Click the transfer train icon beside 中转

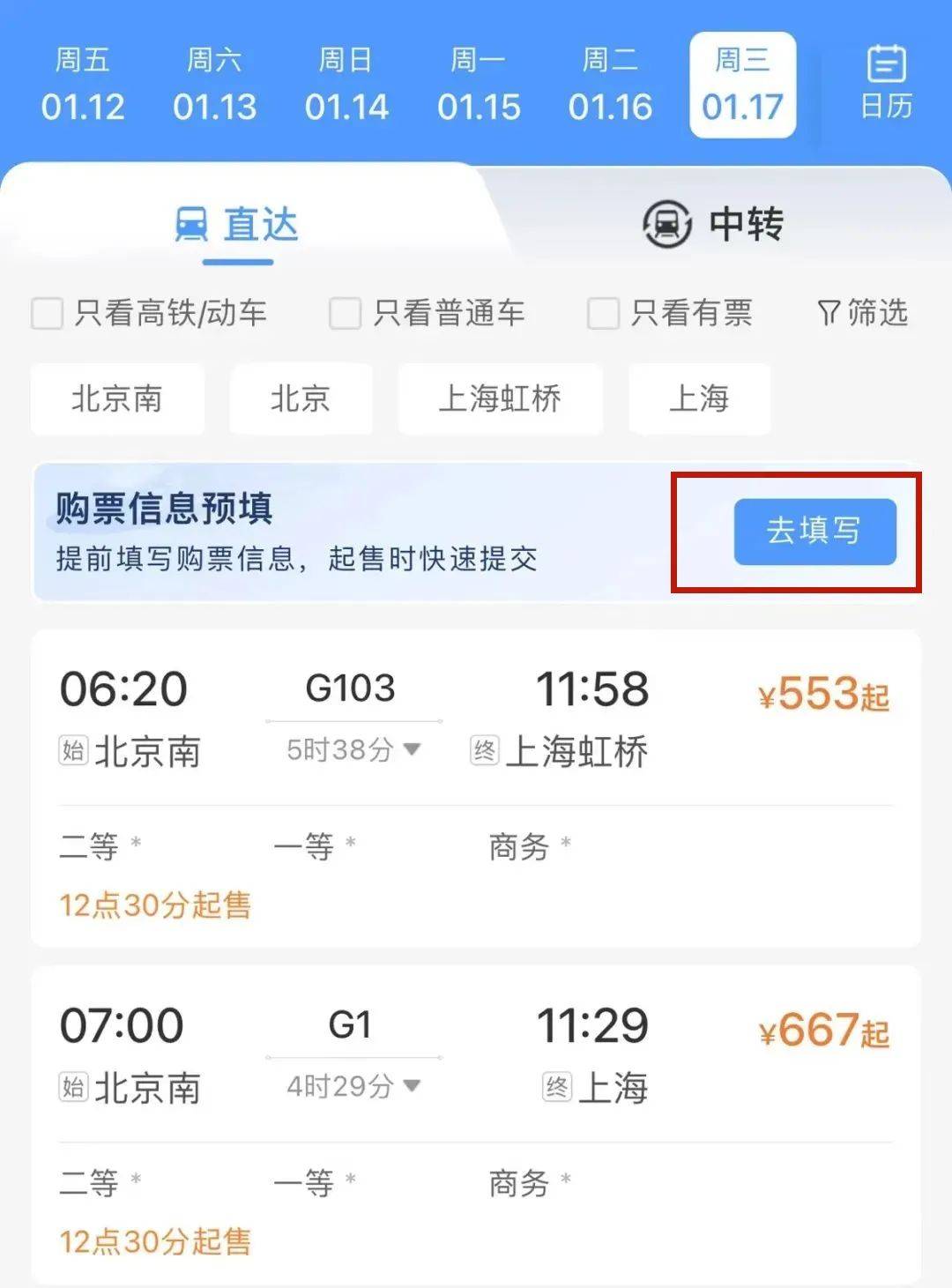coord(666,225)
